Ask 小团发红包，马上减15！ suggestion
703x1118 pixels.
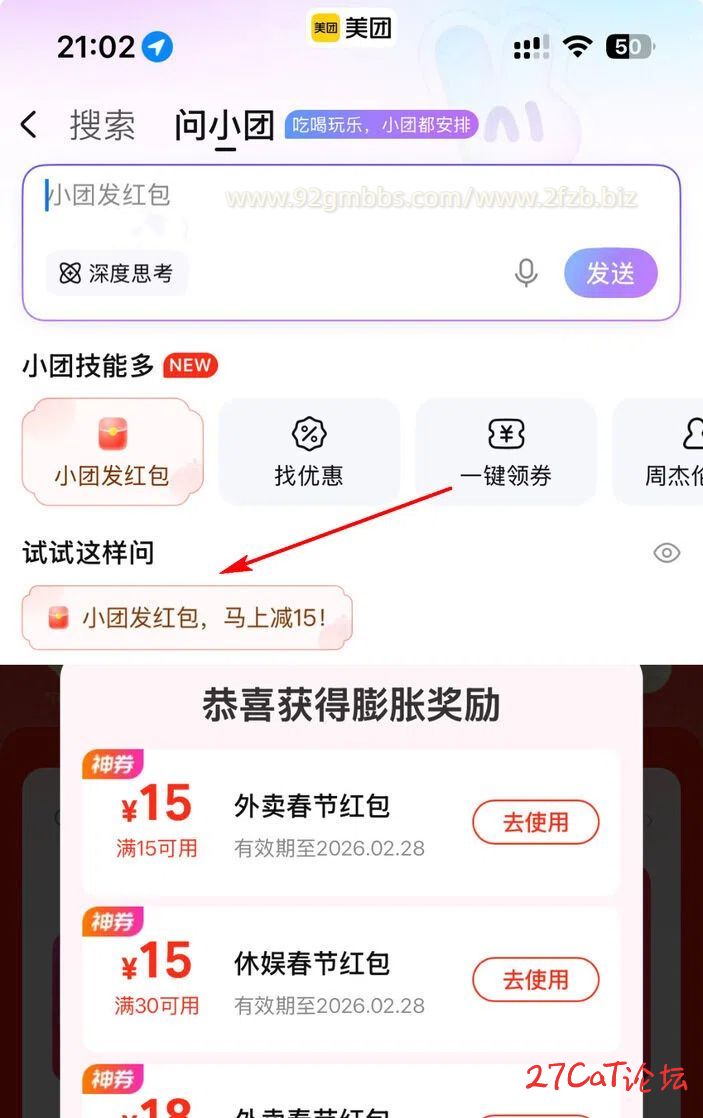pyautogui.click(x=187, y=617)
